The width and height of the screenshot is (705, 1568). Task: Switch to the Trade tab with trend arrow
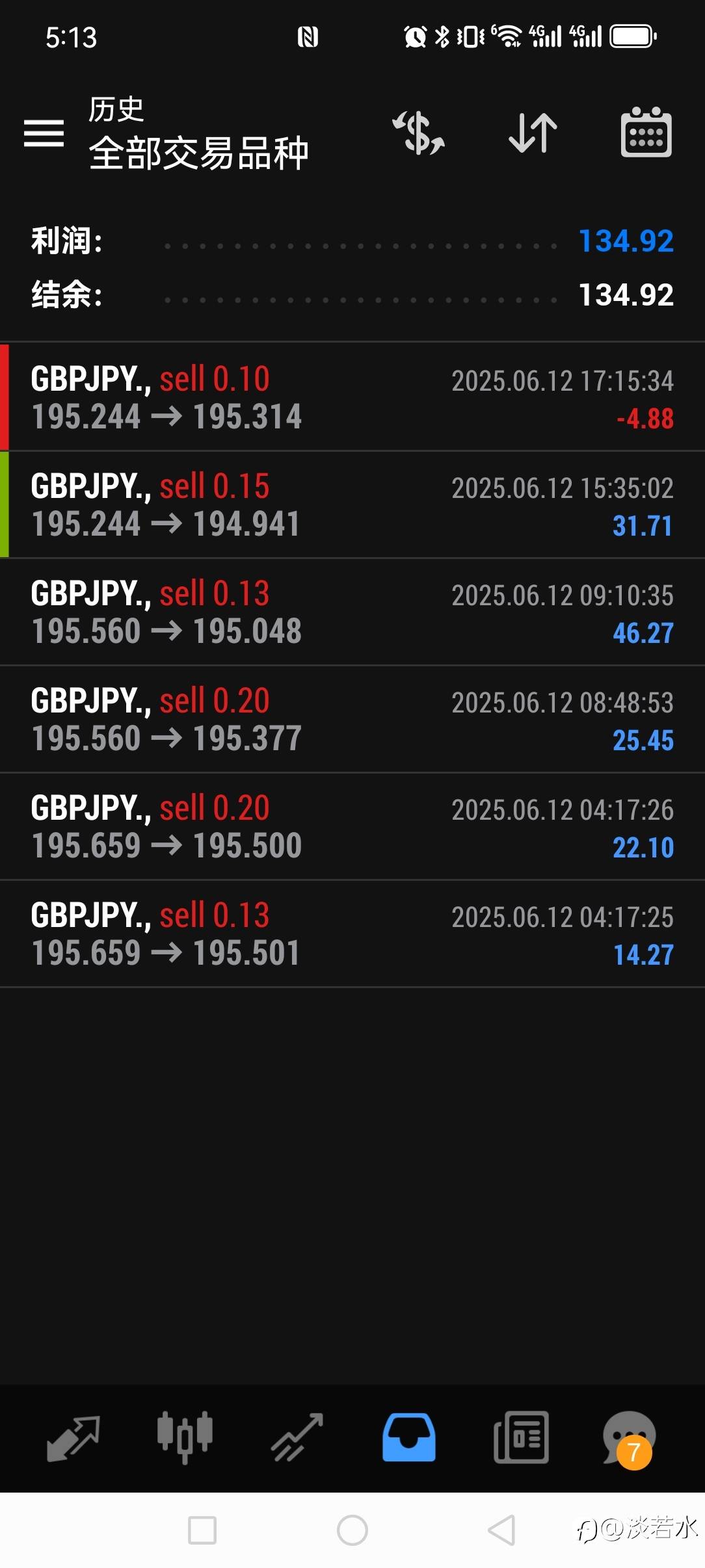297,1438
